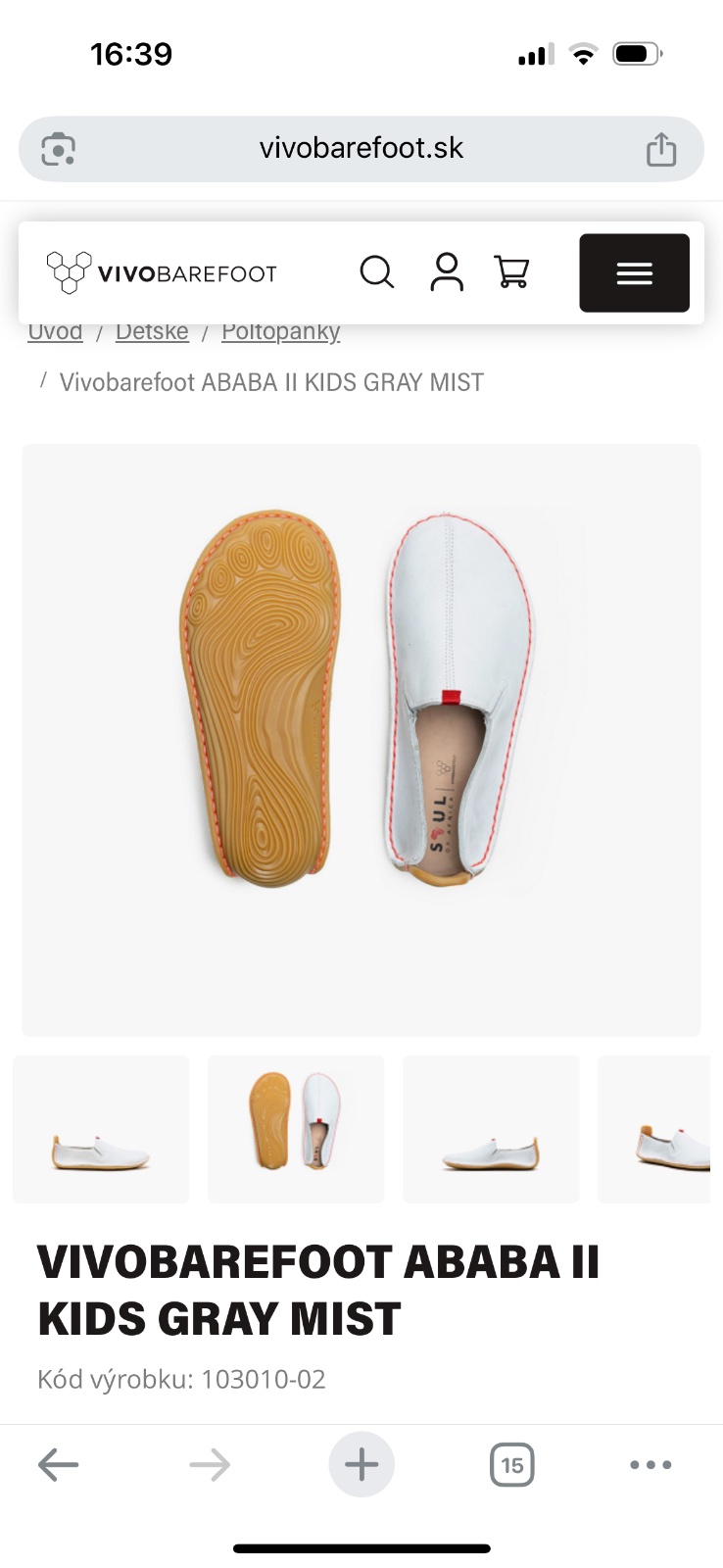723x1568 pixels.
Task: Open the browser three-dot menu
Action: [x=651, y=1465]
